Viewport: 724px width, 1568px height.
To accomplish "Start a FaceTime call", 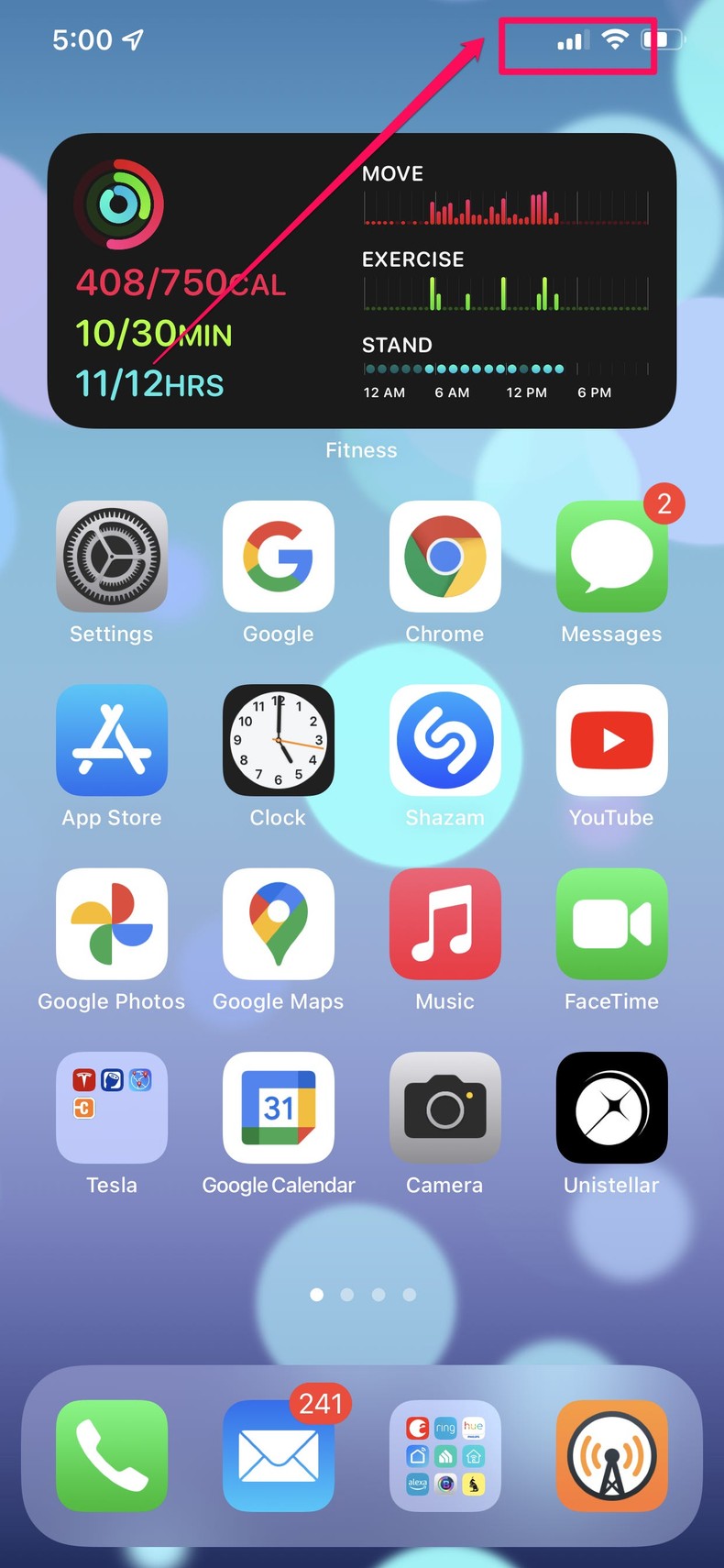I will tap(611, 924).
